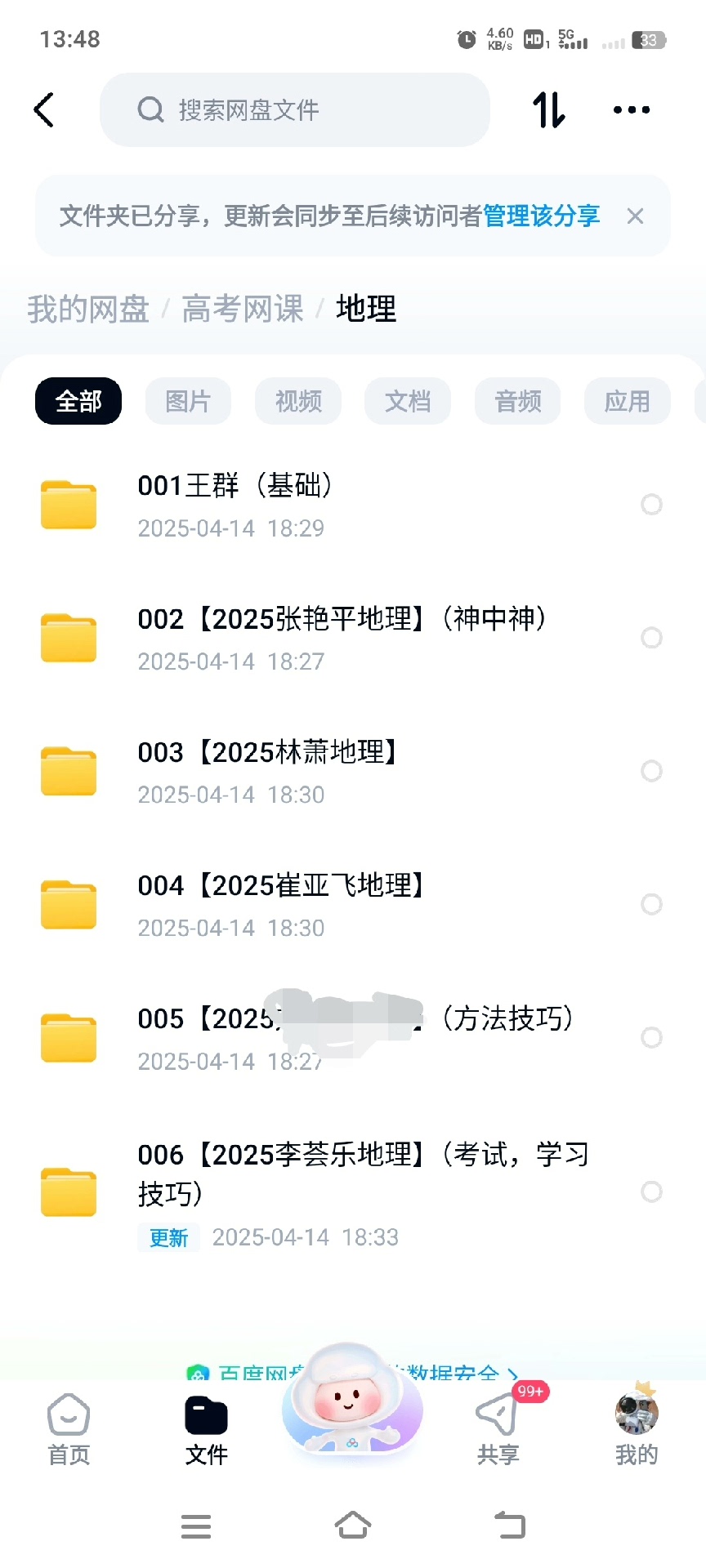Open the 管理该分享 link
The height and width of the screenshot is (1568, 706).
click(542, 216)
